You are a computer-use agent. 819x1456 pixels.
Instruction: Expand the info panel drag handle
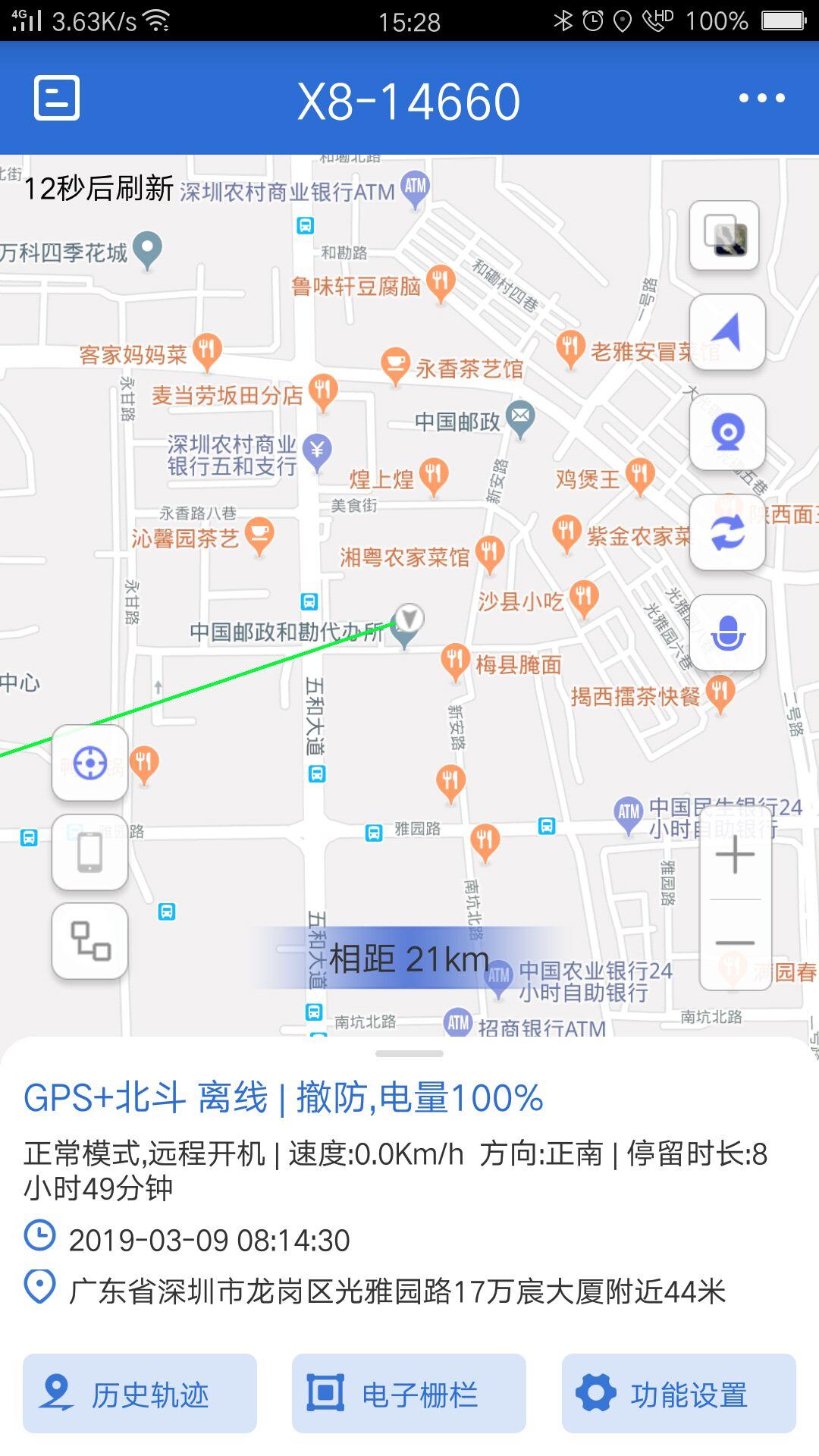pyautogui.click(x=409, y=1053)
